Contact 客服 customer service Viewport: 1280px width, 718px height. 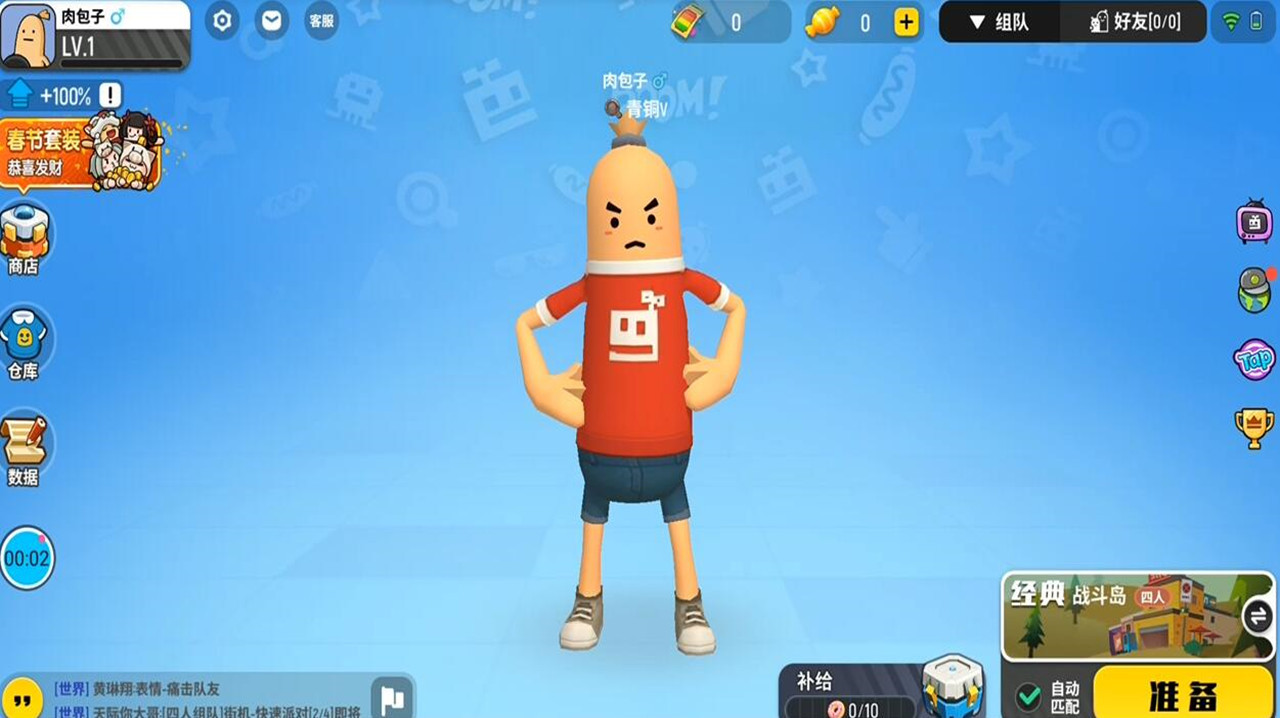click(321, 20)
